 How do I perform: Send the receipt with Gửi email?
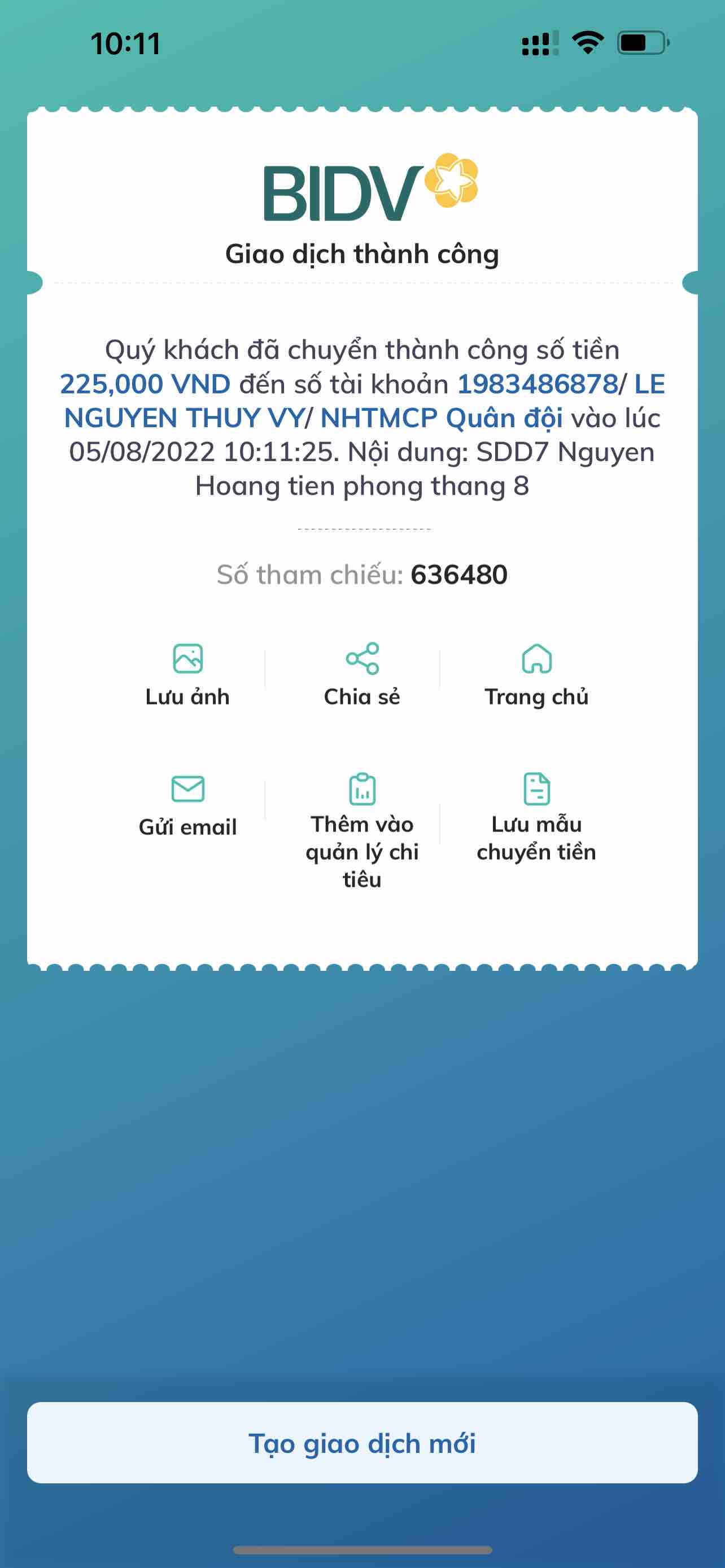click(187, 805)
